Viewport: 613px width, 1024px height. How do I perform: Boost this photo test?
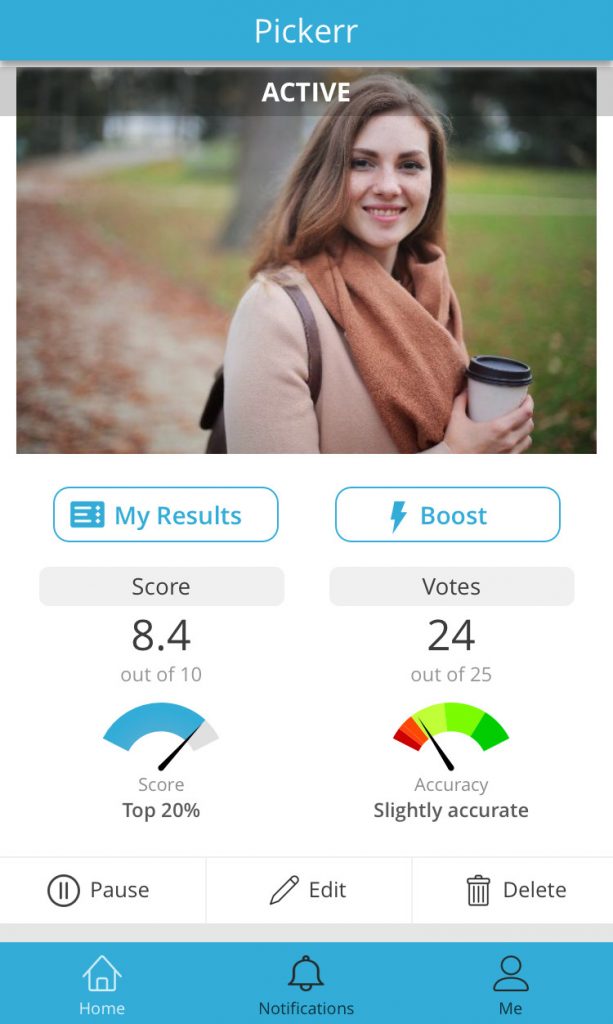(447, 515)
